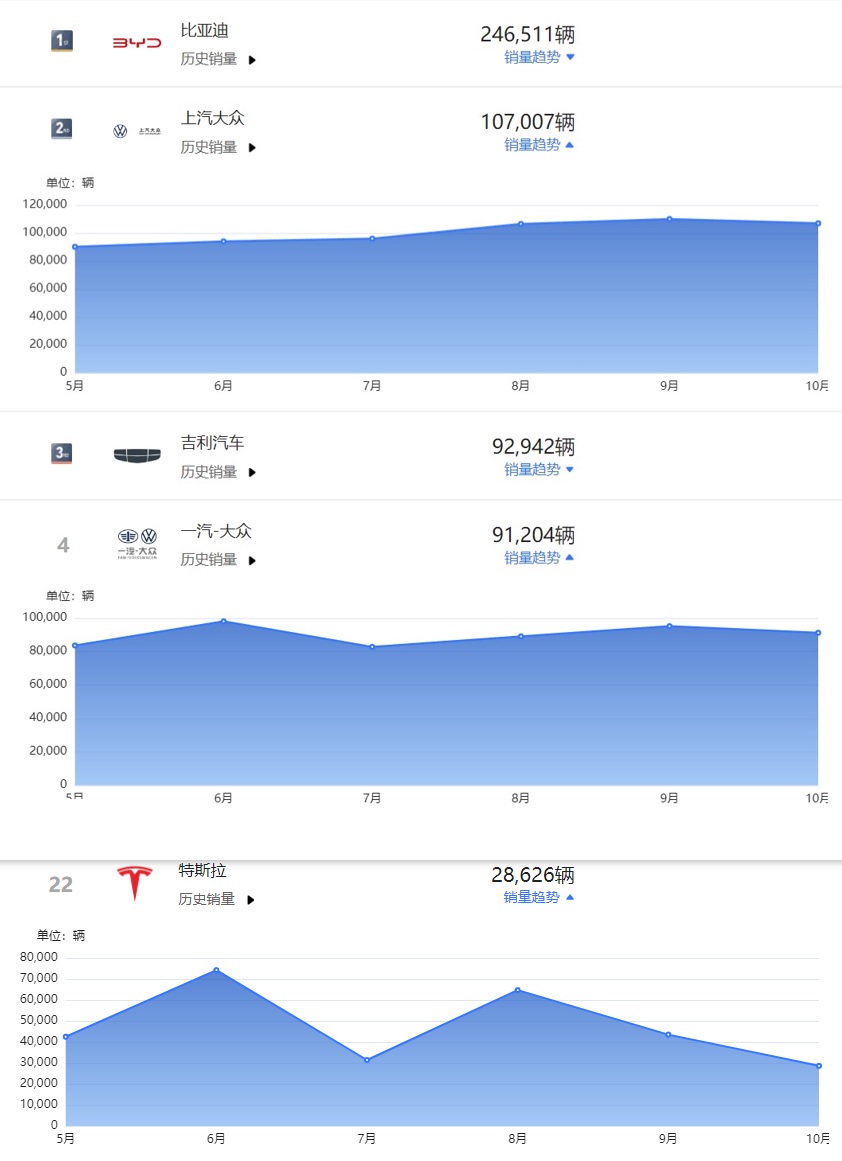Image resolution: width=842 pixels, height=1161 pixels.
Task: Collapse the 上汽大众 sales trend chart
Action: click(x=539, y=145)
